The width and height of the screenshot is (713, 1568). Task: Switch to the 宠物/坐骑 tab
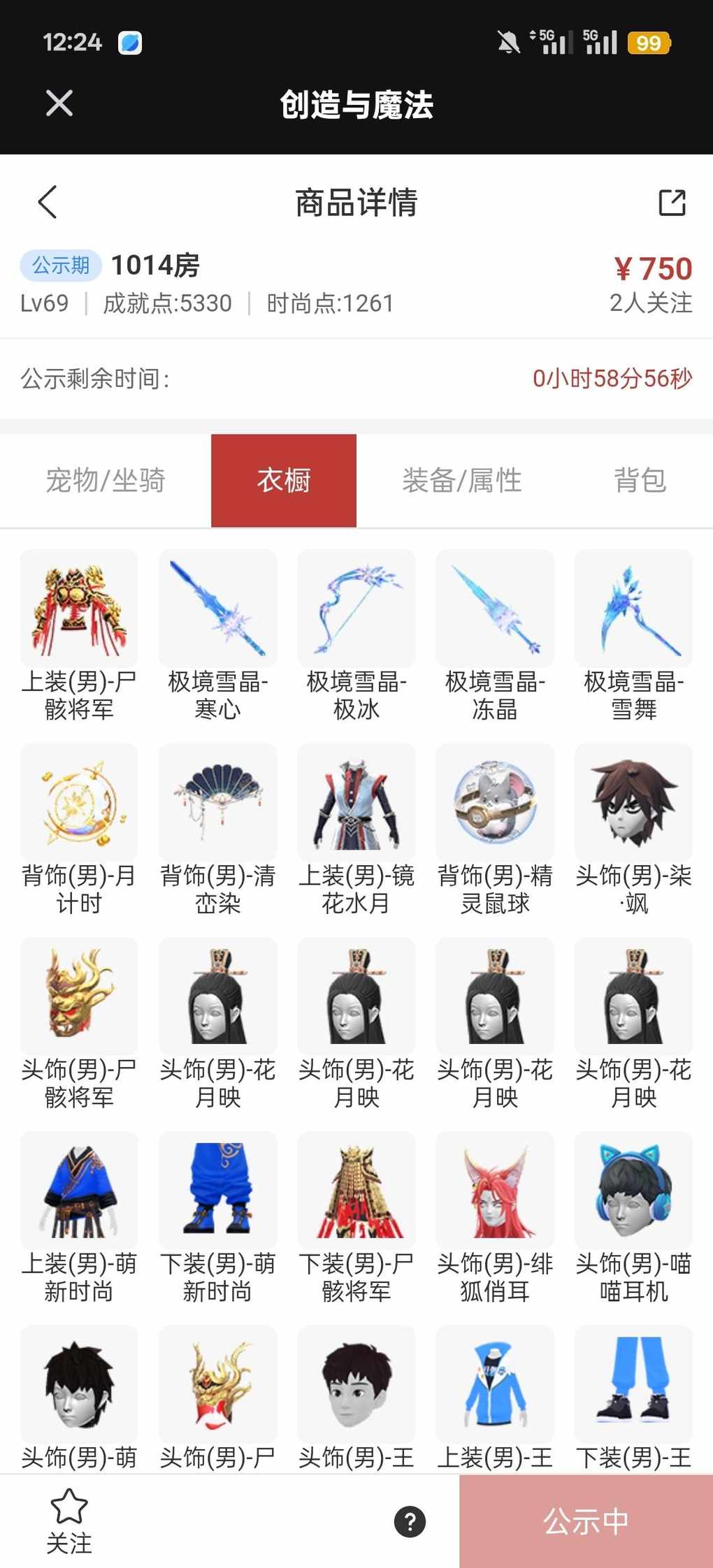pos(106,481)
